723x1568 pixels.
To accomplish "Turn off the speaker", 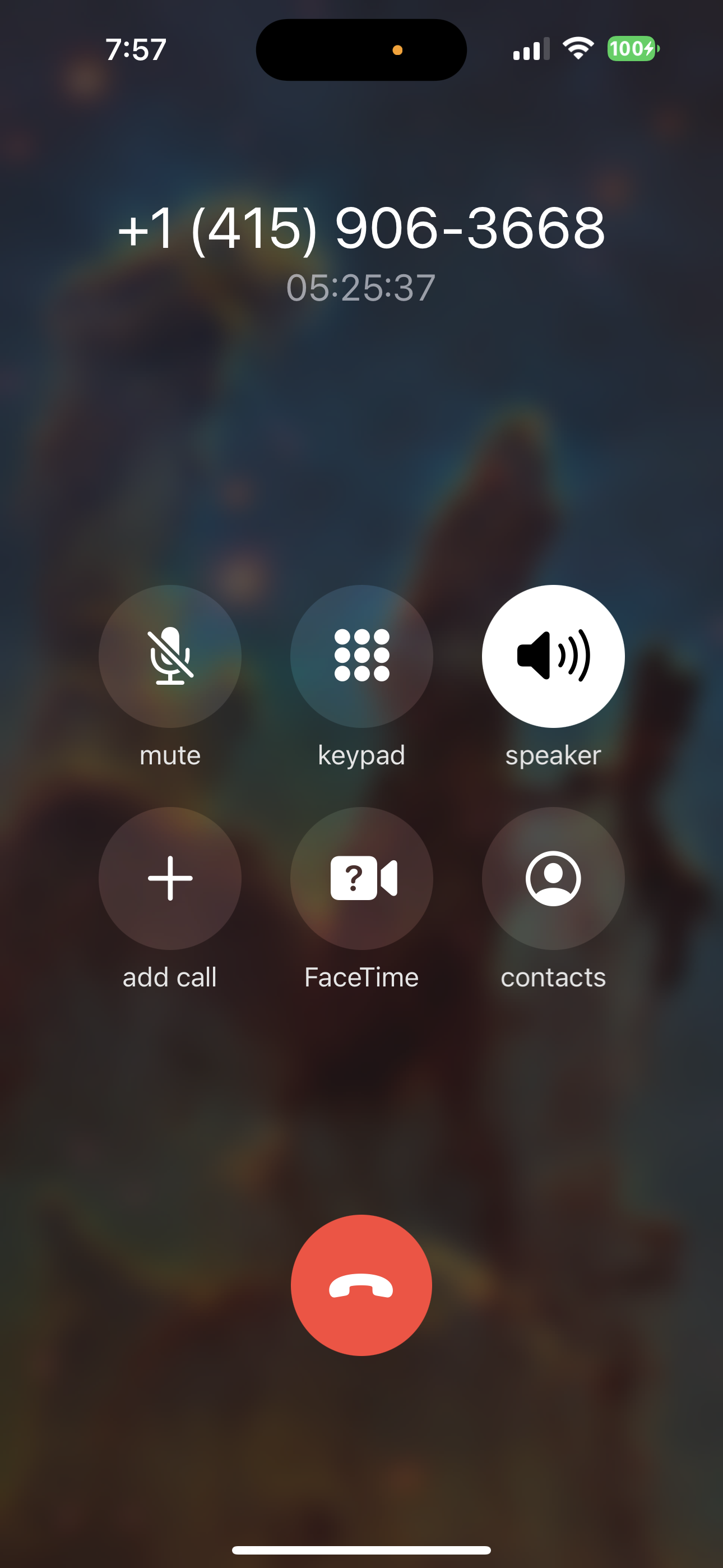I will click(x=553, y=656).
